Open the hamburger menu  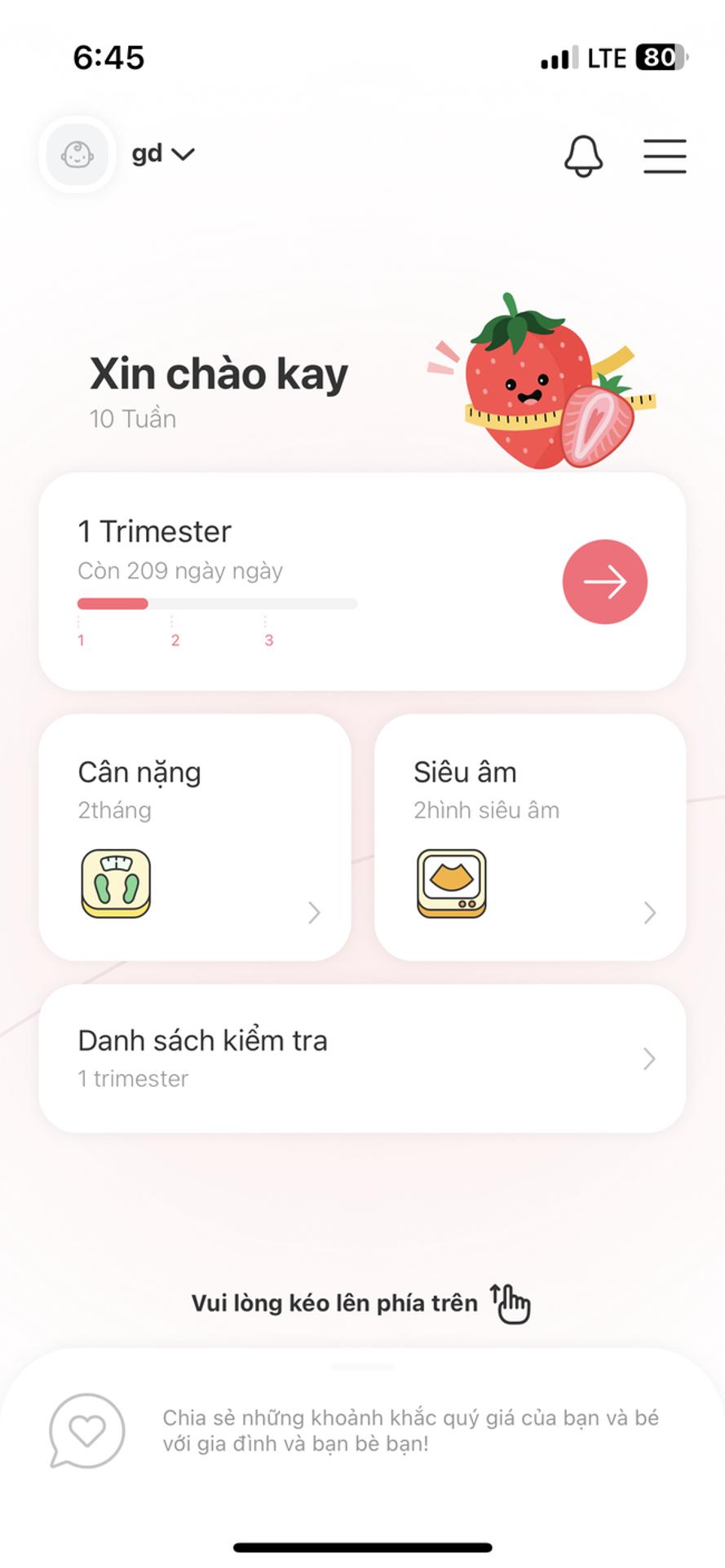(x=664, y=156)
